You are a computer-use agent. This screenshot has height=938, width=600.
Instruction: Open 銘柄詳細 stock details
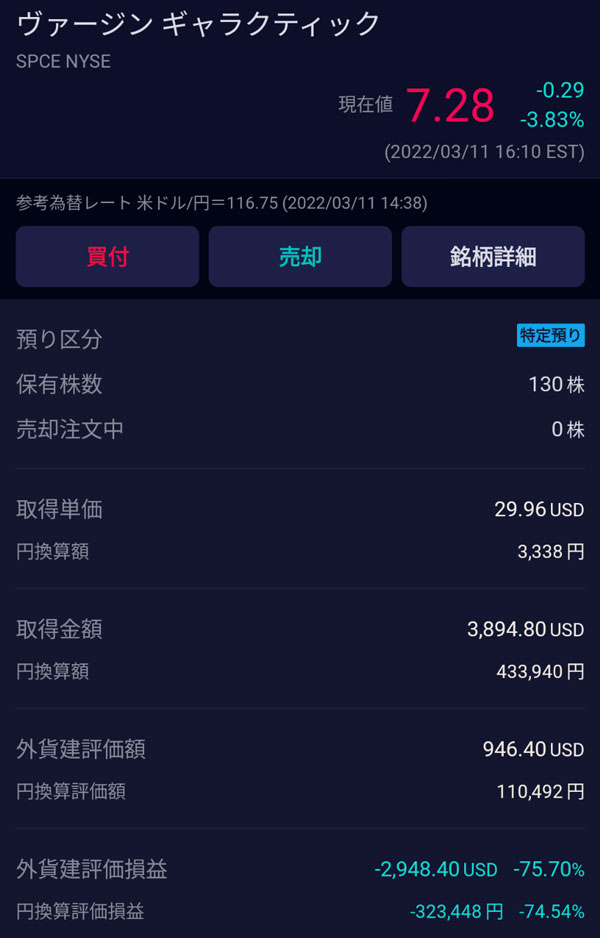pyautogui.click(x=493, y=257)
